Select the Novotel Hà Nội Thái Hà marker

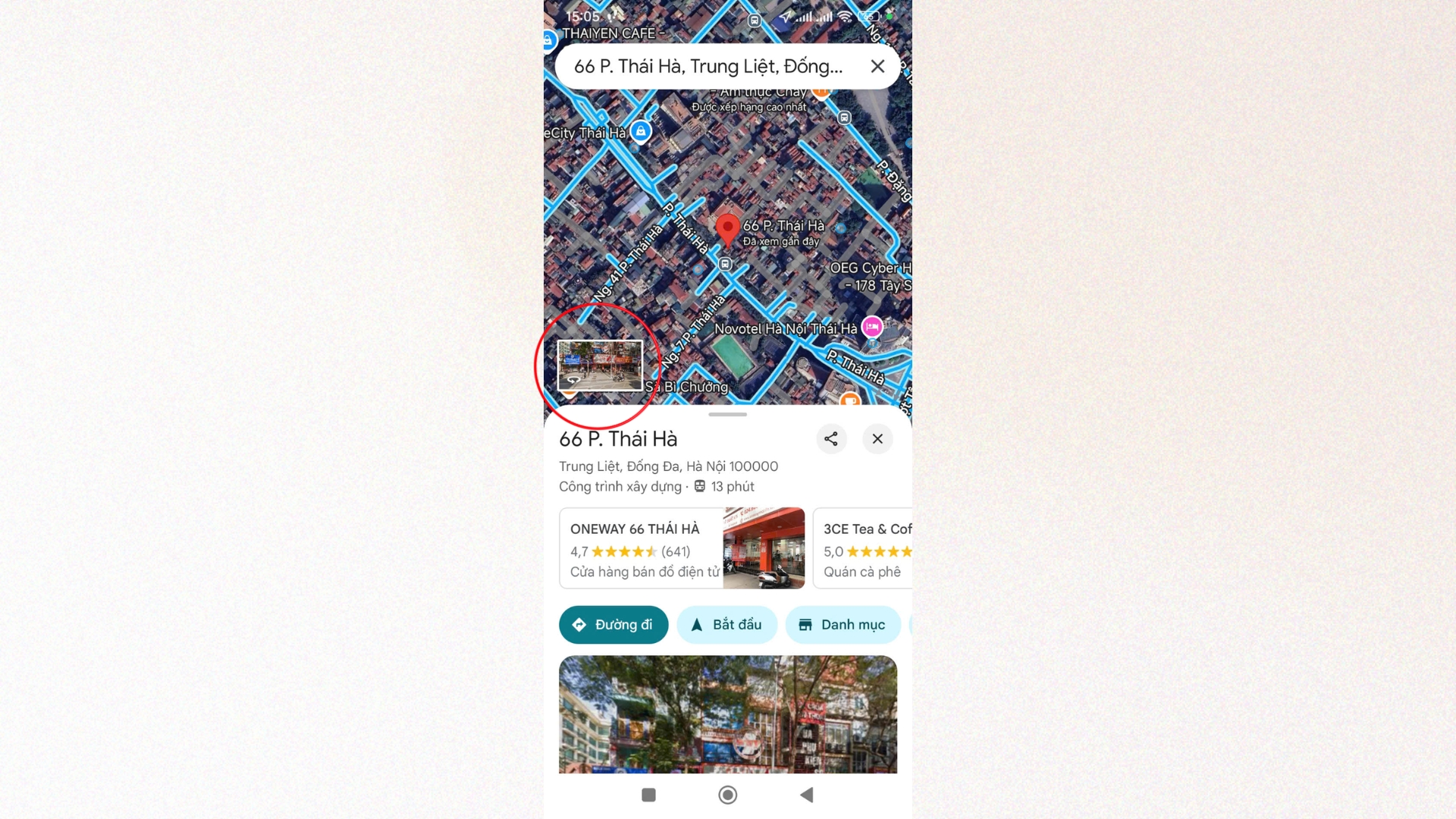pyautogui.click(x=872, y=327)
